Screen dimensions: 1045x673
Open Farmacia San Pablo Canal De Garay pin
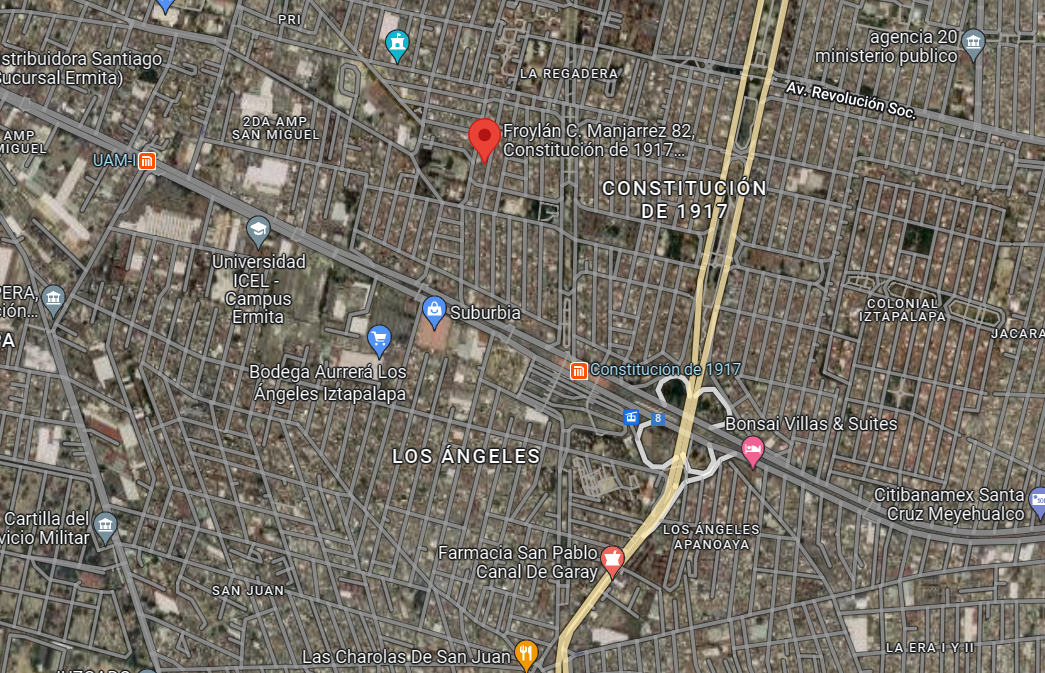612,561
